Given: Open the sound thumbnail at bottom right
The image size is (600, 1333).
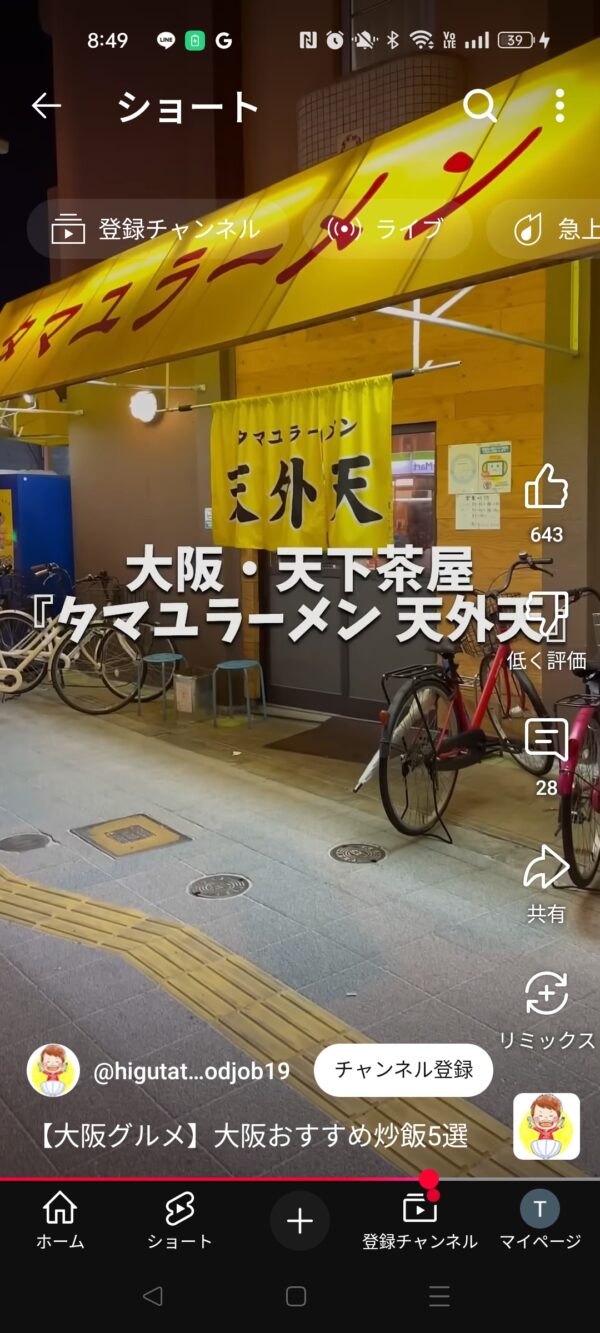Looking at the screenshot, I should coord(546,1126).
